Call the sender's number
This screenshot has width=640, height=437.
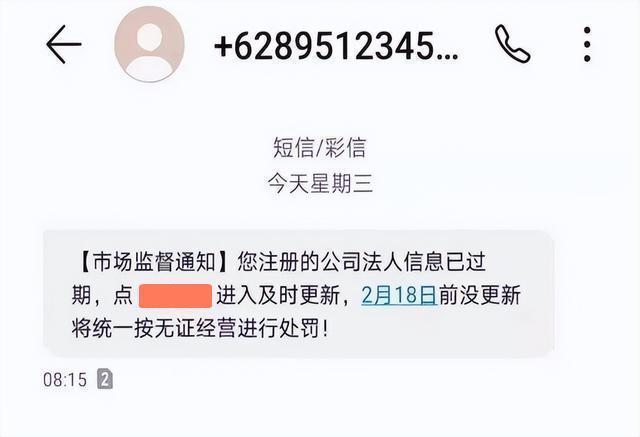point(513,44)
